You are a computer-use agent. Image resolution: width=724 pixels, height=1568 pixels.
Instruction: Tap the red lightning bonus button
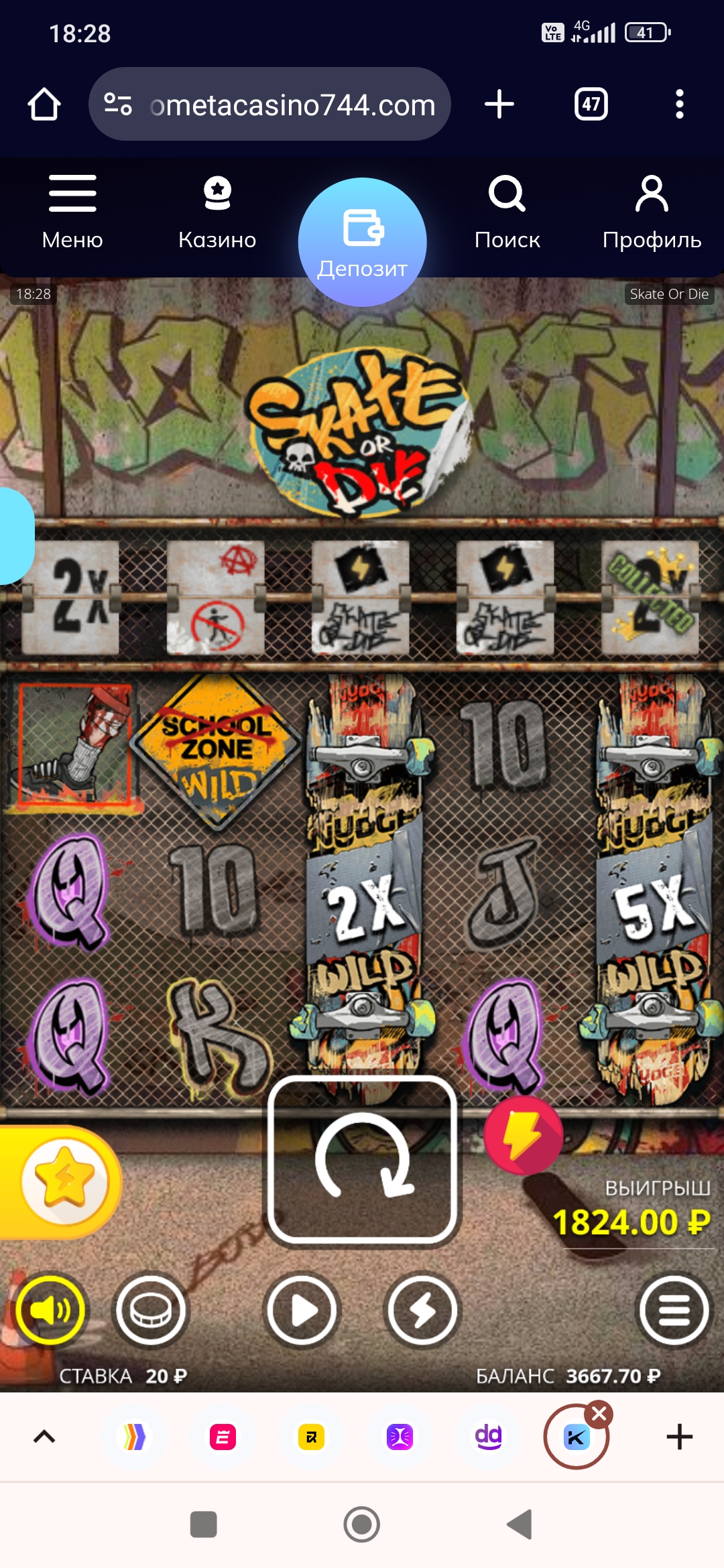coord(523,1136)
